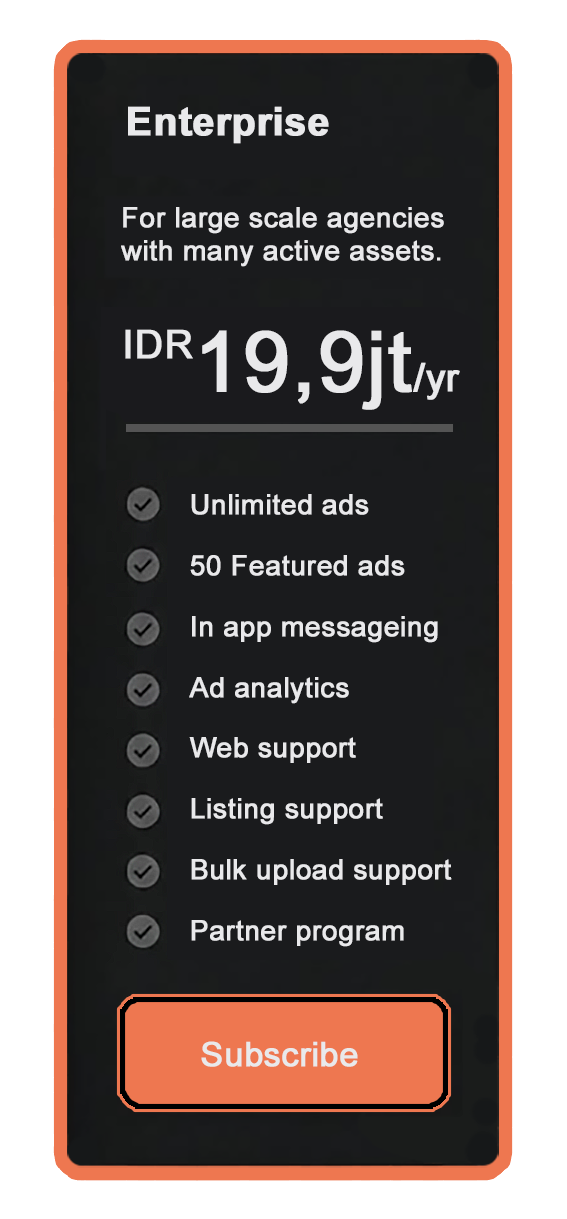Subscribe to the Enterprise plan

tap(284, 1053)
